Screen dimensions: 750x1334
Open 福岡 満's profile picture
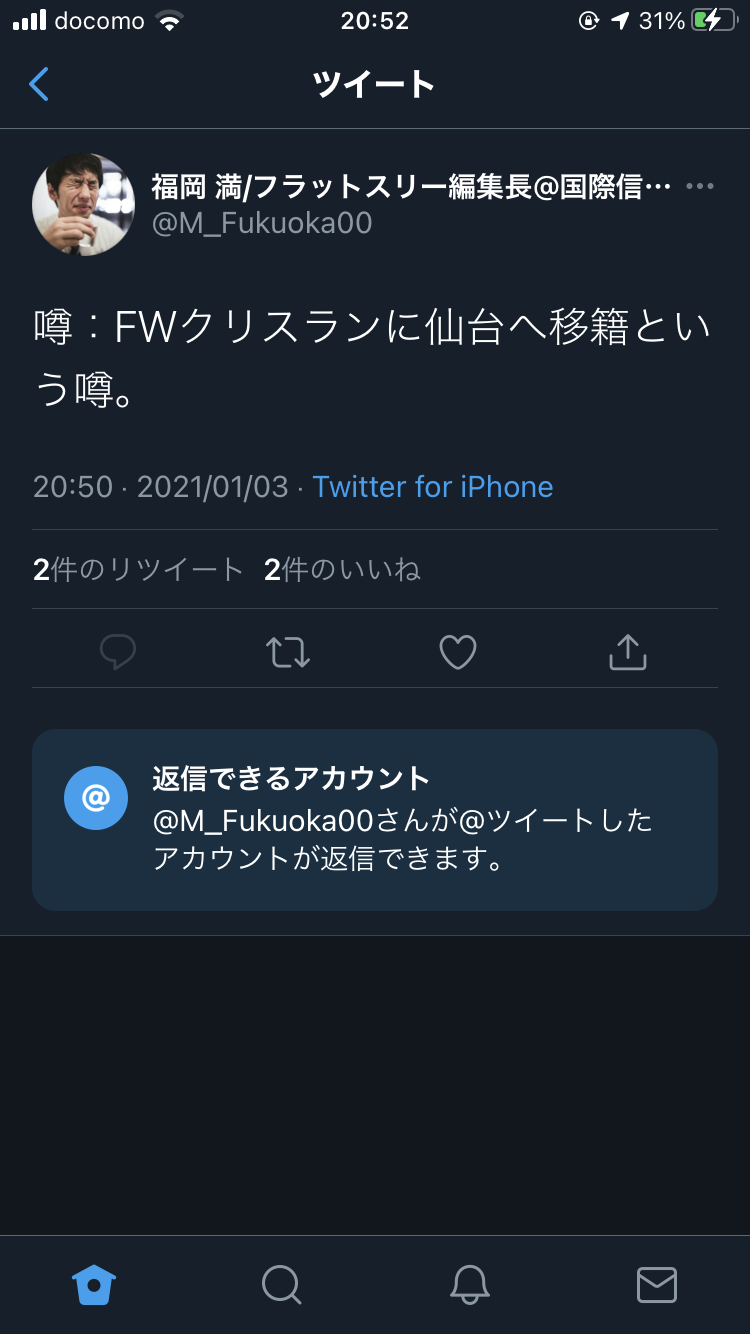84,204
